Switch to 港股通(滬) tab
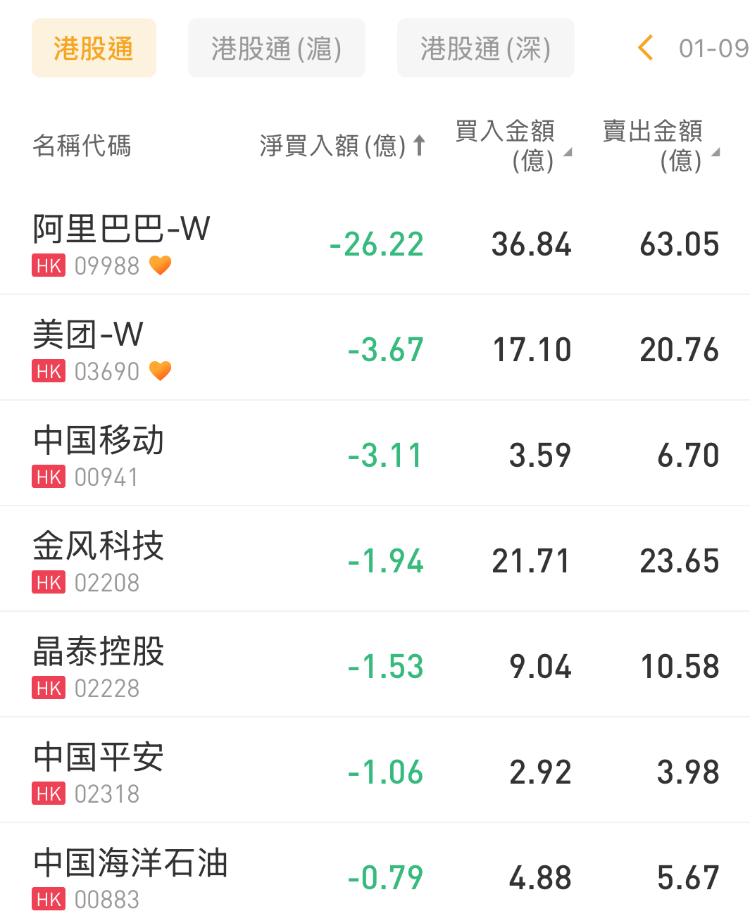 (x=276, y=48)
